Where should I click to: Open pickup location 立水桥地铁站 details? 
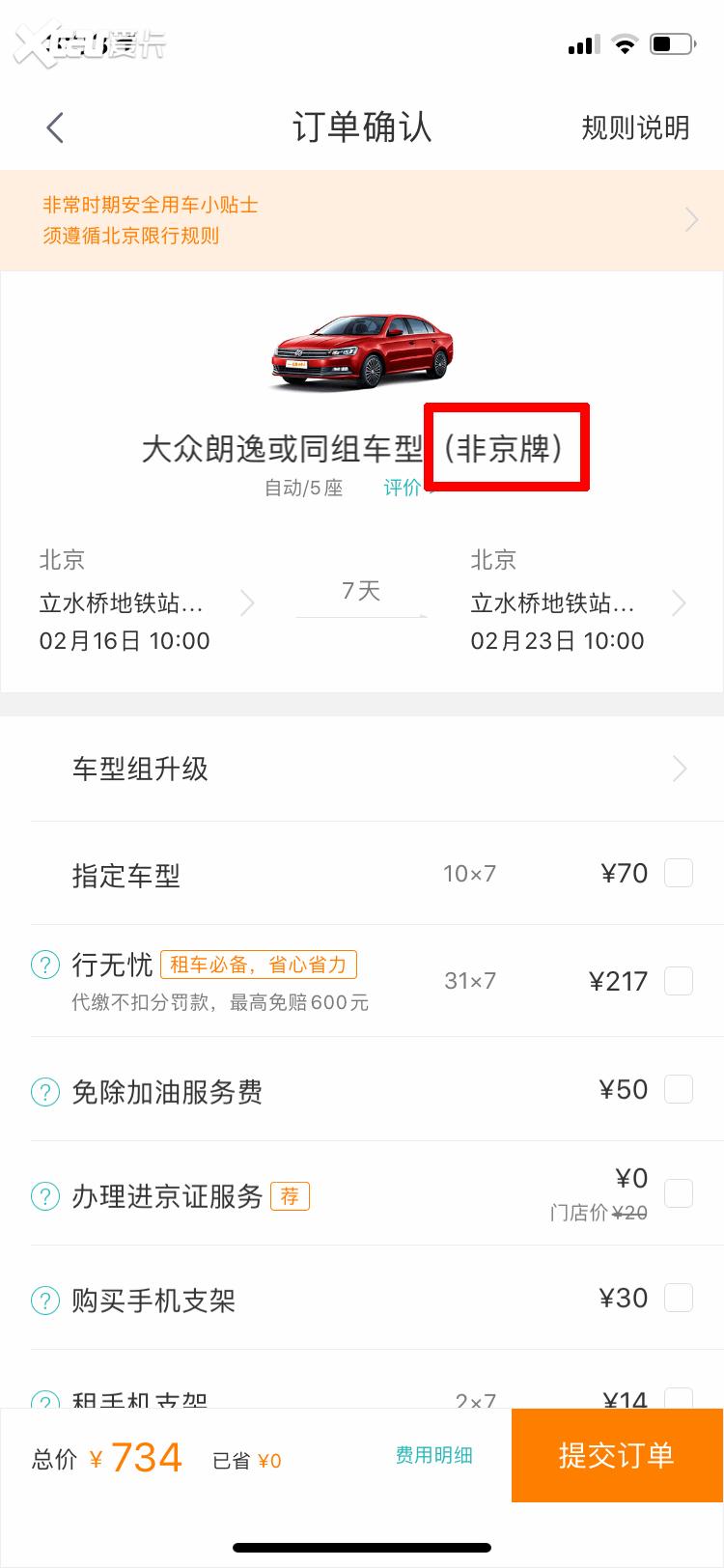tap(247, 602)
